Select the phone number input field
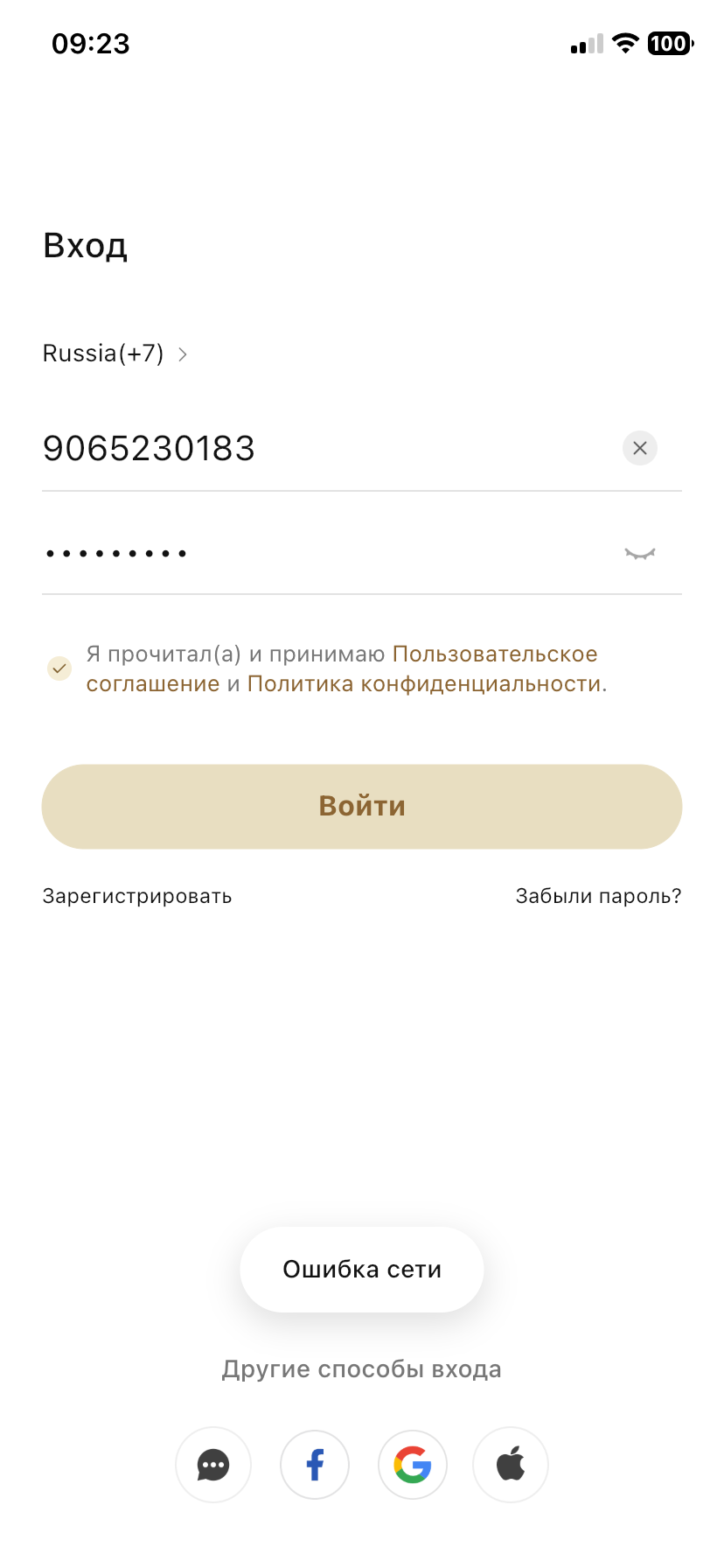 pyautogui.click(x=262, y=448)
